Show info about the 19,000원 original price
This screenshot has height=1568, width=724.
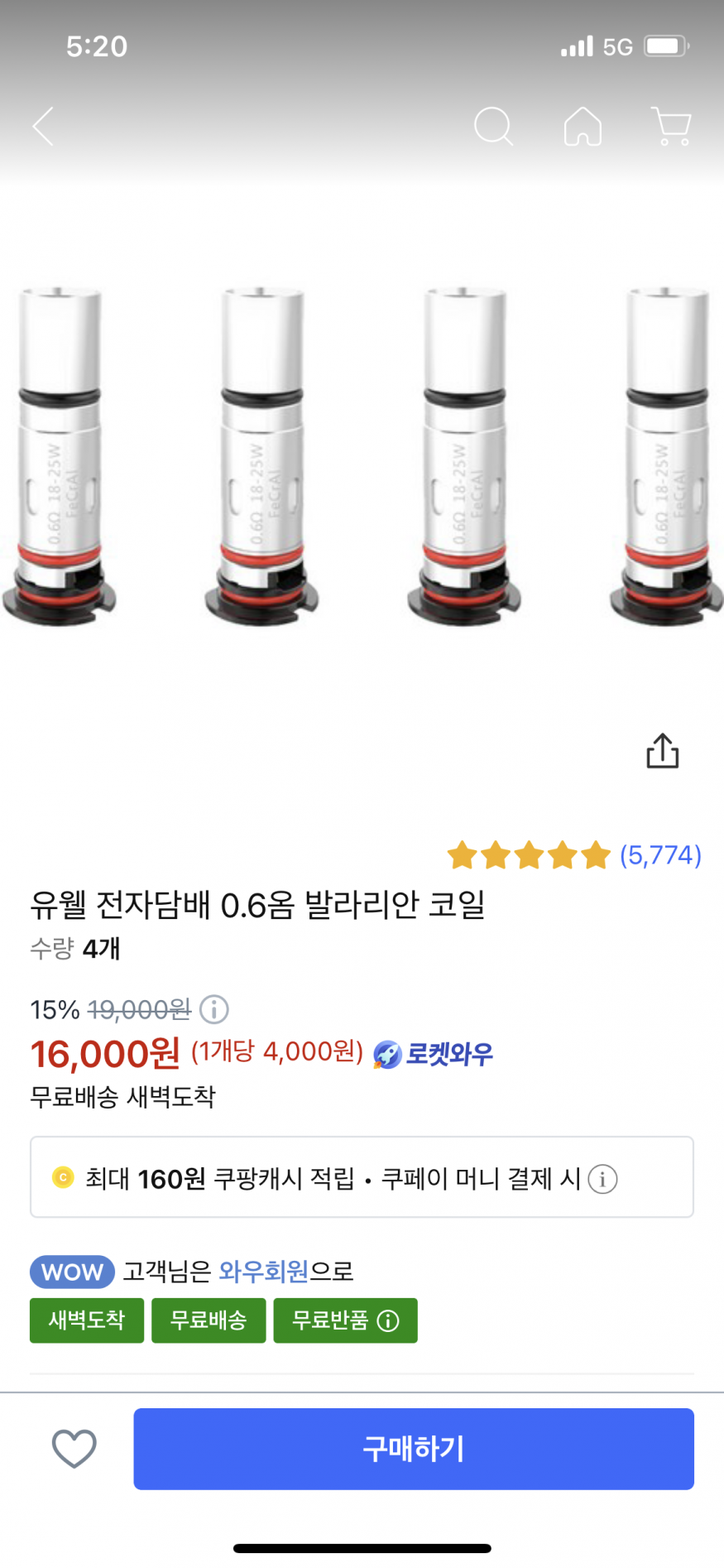point(214,1009)
